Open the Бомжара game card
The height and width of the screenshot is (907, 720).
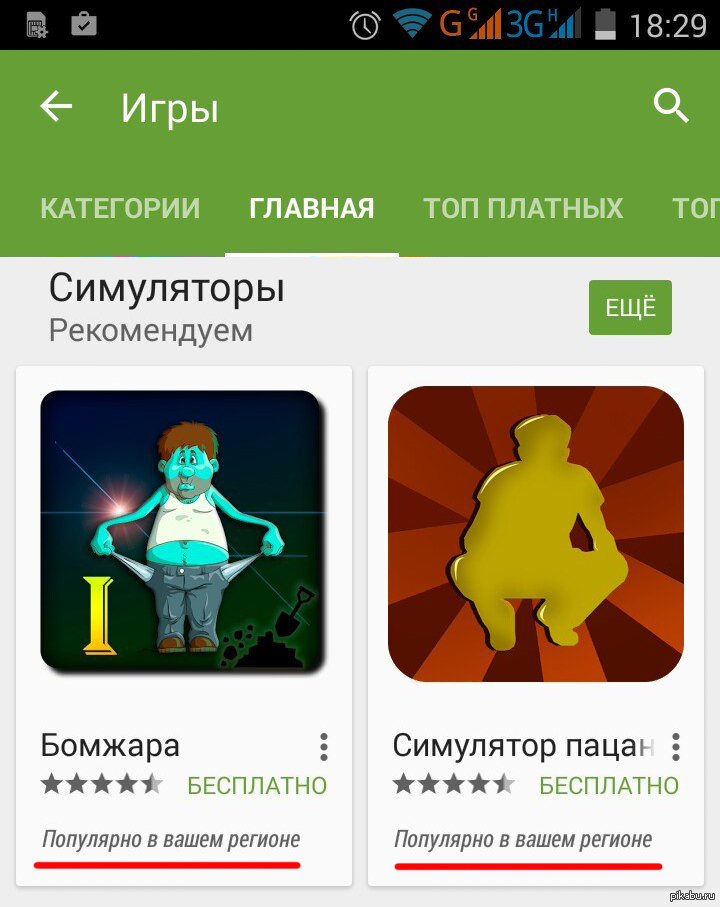tap(183, 532)
